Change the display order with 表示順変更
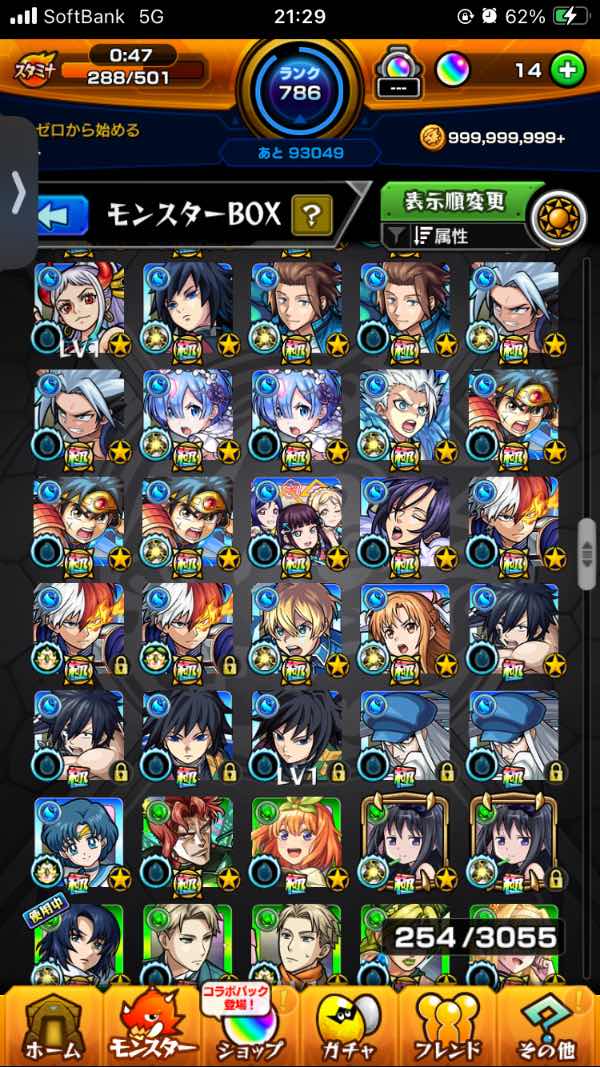Screen dimensions: 600x1067 (455, 201)
